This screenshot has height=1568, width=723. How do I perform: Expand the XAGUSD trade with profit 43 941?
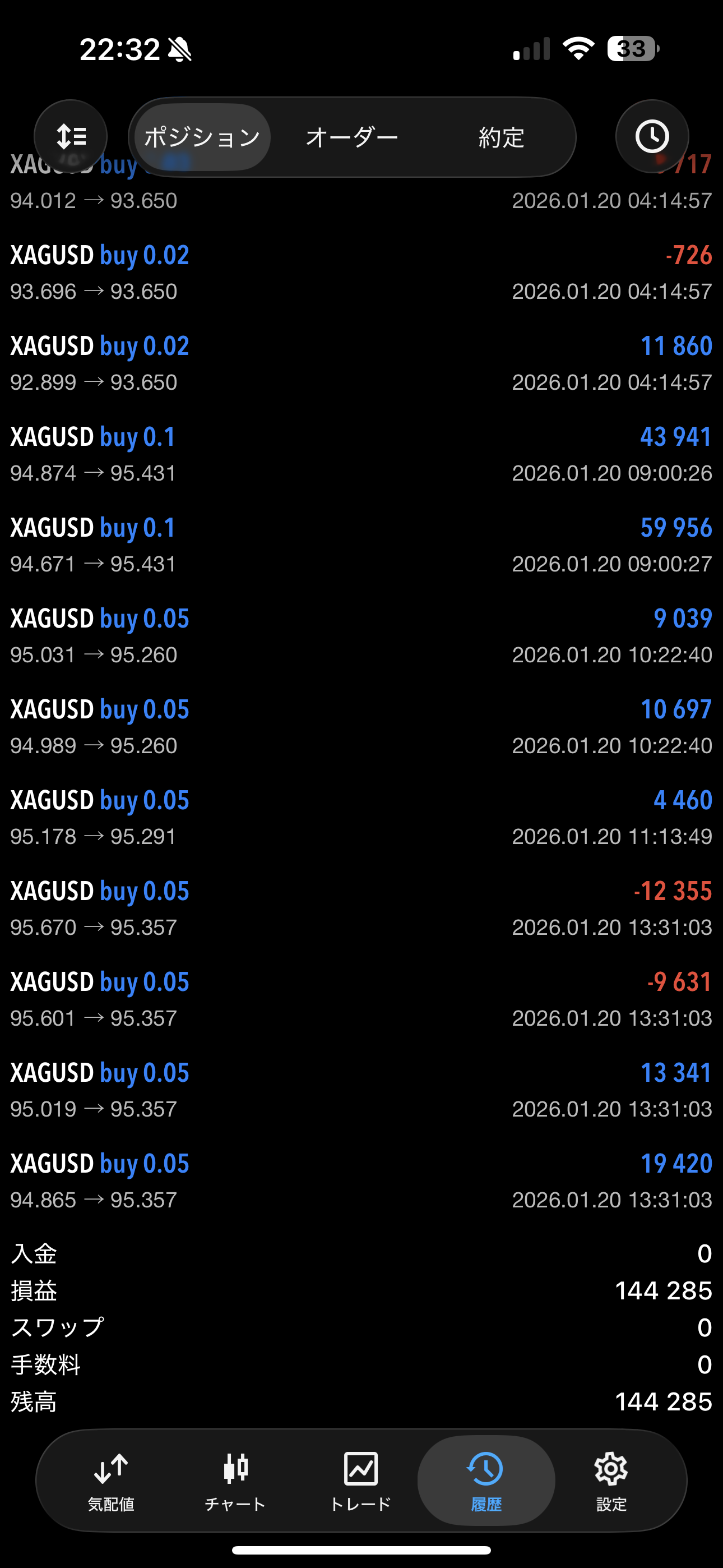coord(361,454)
